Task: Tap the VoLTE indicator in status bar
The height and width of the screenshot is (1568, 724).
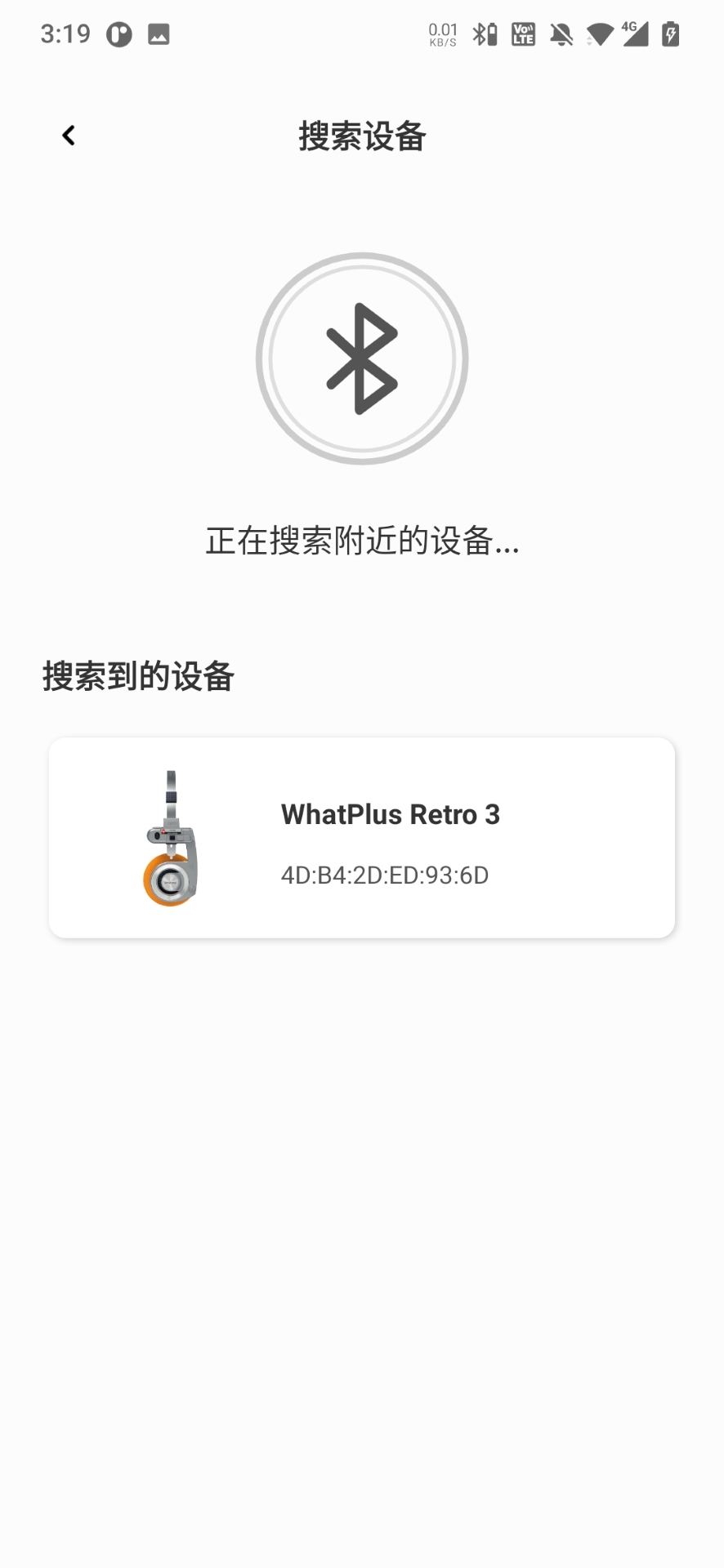Action: pyautogui.click(x=522, y=34)
